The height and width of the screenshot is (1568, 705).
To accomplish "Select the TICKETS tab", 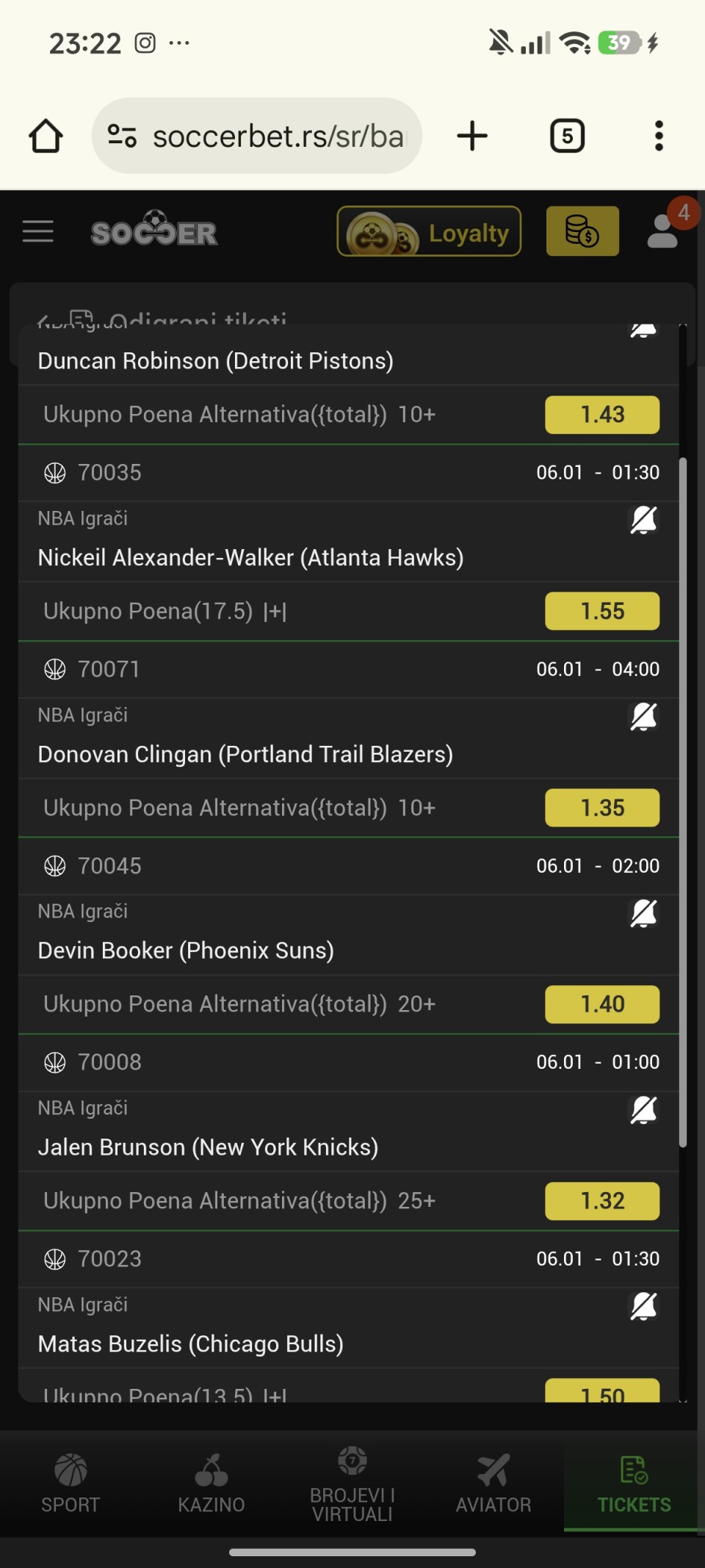I will 634,1484.
